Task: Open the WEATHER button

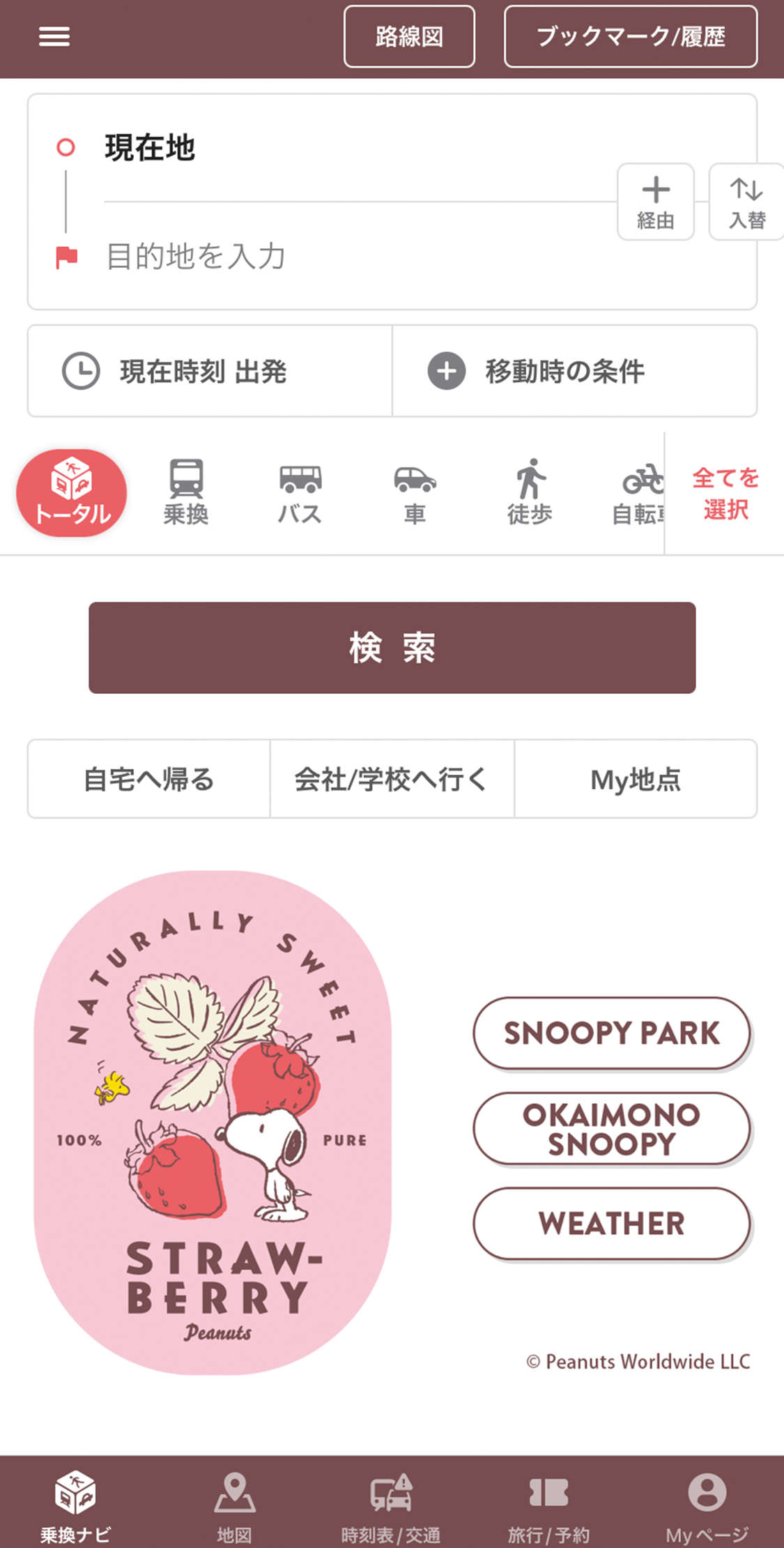Action: (x=611, y=1224)
